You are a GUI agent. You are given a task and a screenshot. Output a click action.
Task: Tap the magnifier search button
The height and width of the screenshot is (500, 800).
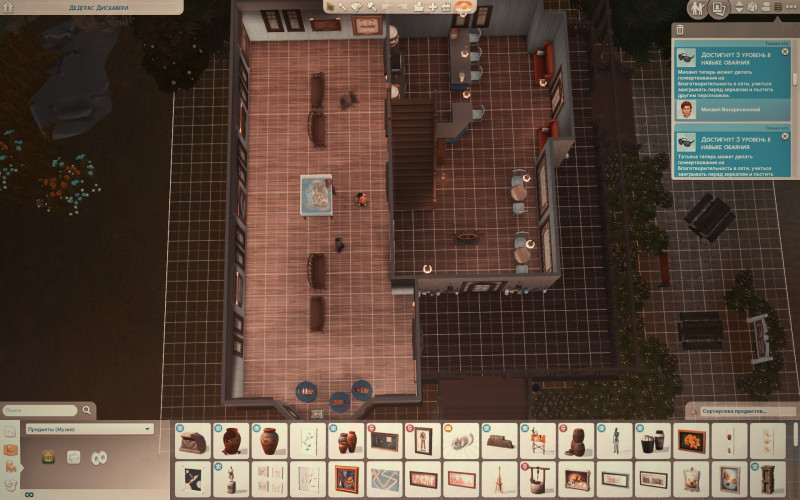(88, 410)
